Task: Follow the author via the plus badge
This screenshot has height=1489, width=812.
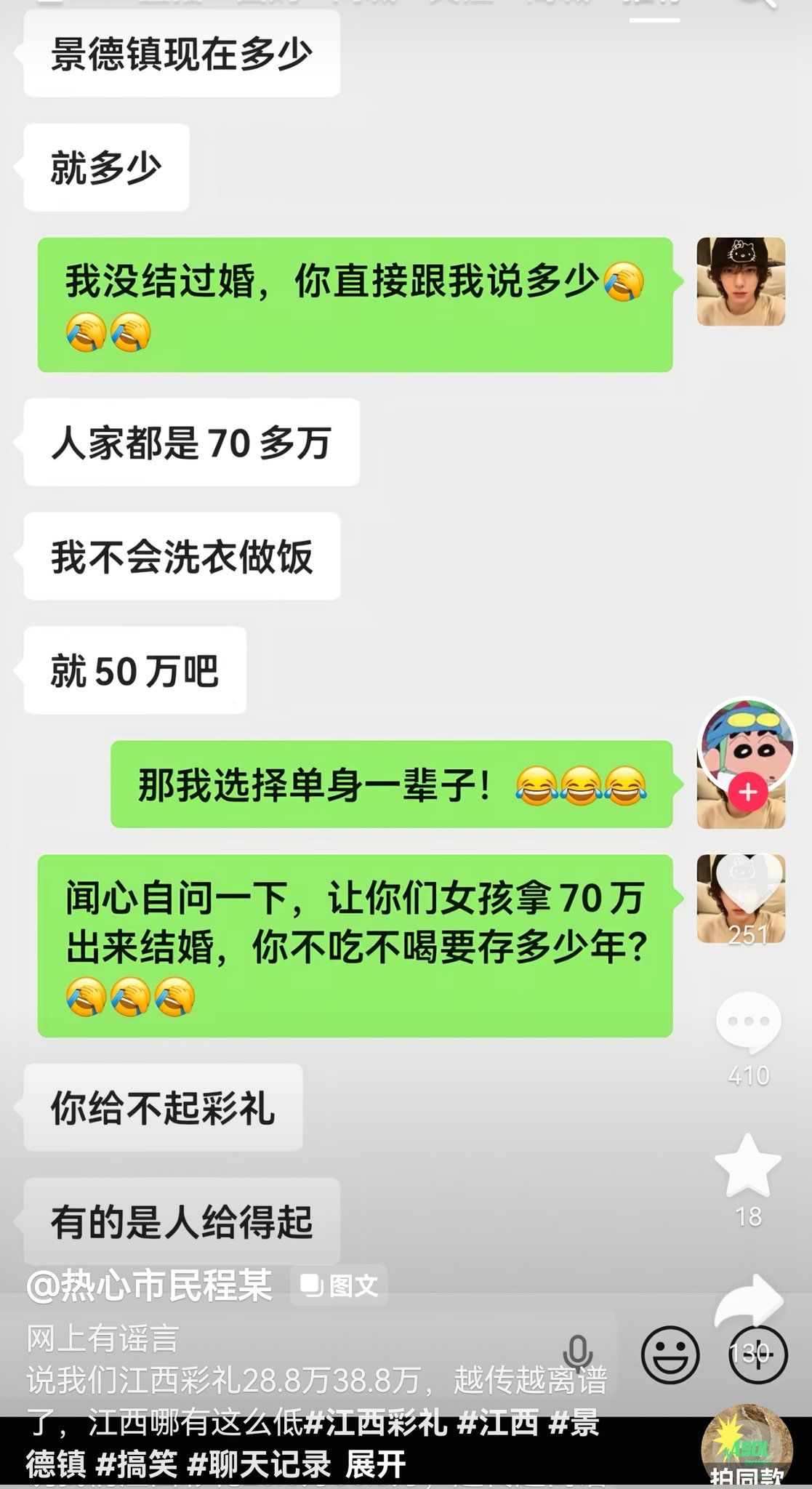Action: point(748,792)
